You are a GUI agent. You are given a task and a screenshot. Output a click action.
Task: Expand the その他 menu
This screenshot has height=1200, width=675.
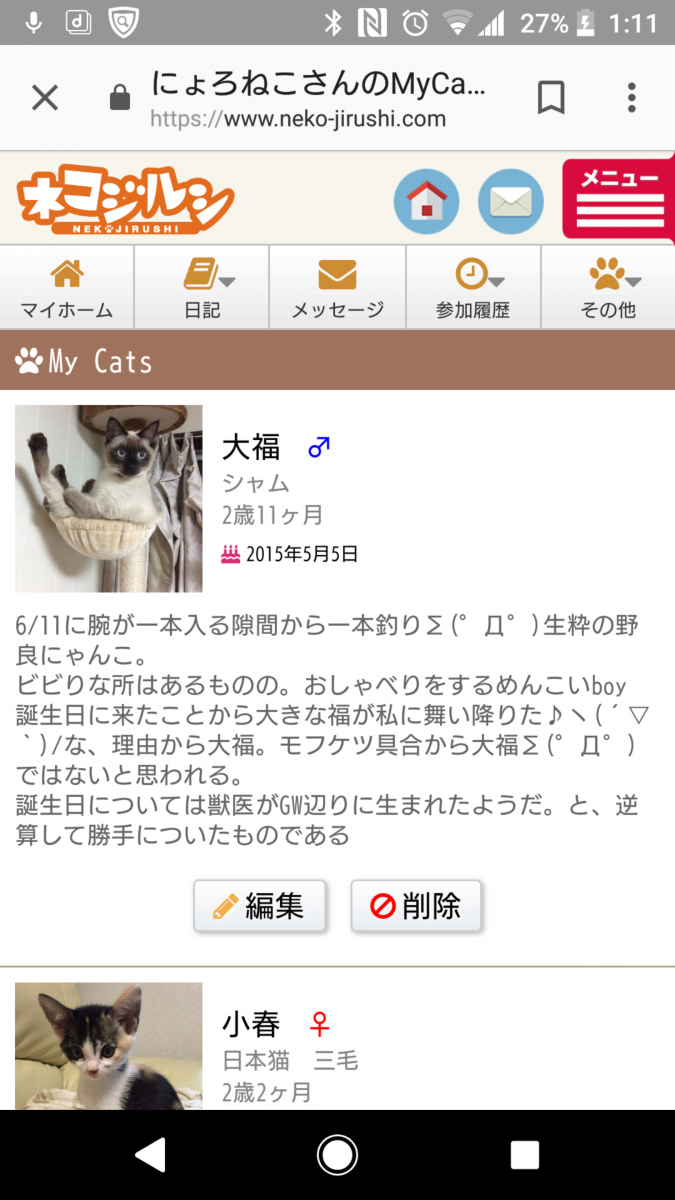[x=608, y=288]
